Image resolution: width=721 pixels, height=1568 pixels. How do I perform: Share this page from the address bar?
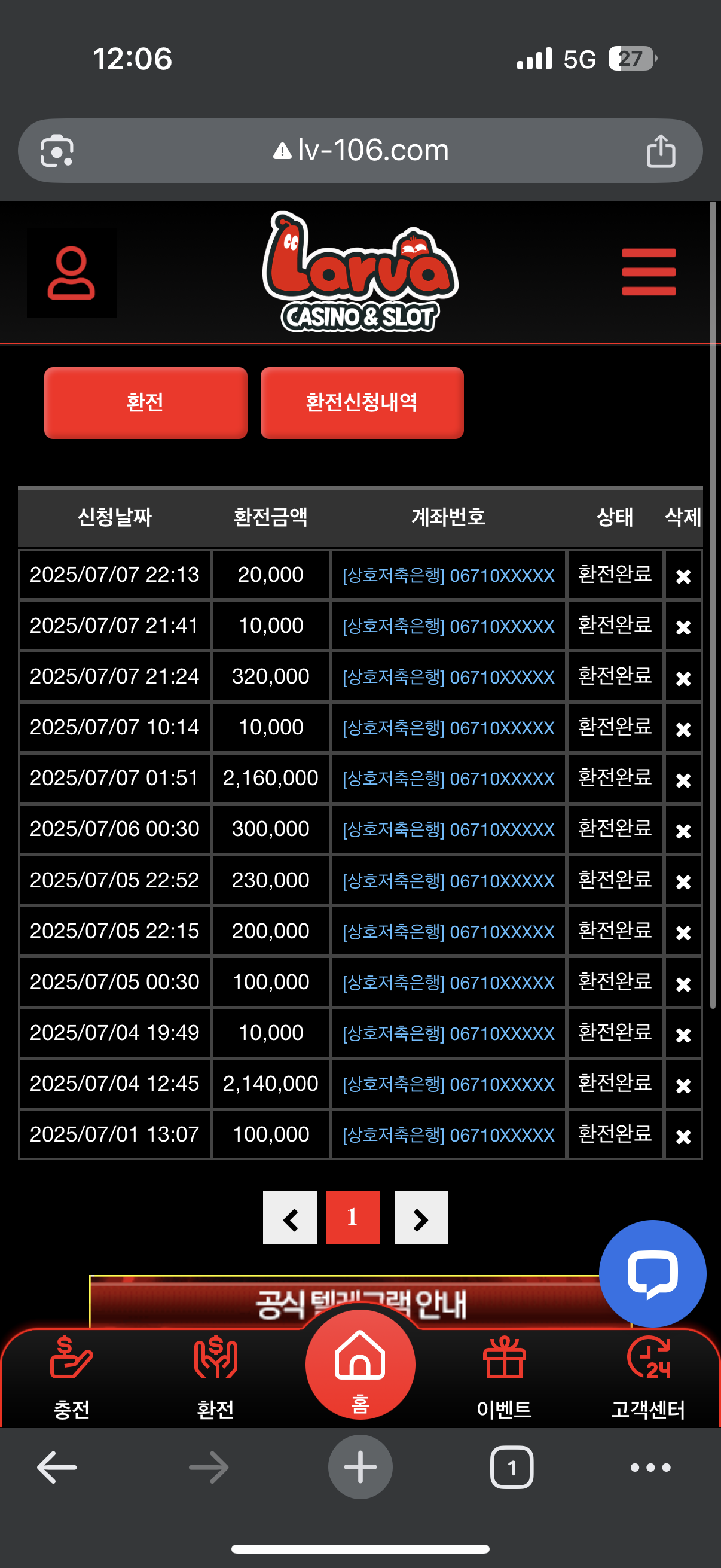pyautogui.click(x=661, y=150)
